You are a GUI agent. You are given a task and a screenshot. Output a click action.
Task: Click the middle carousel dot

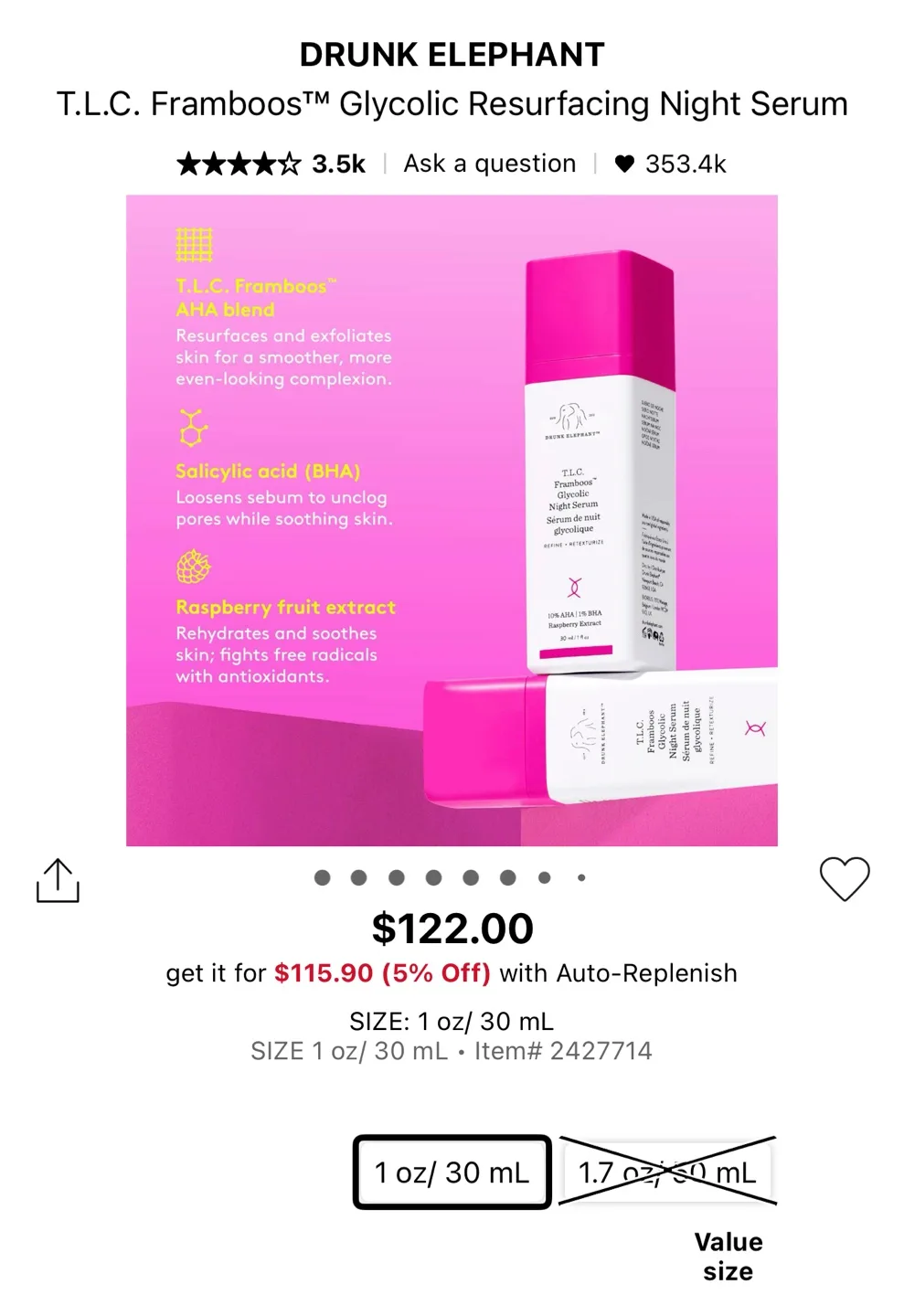(432, 876)
